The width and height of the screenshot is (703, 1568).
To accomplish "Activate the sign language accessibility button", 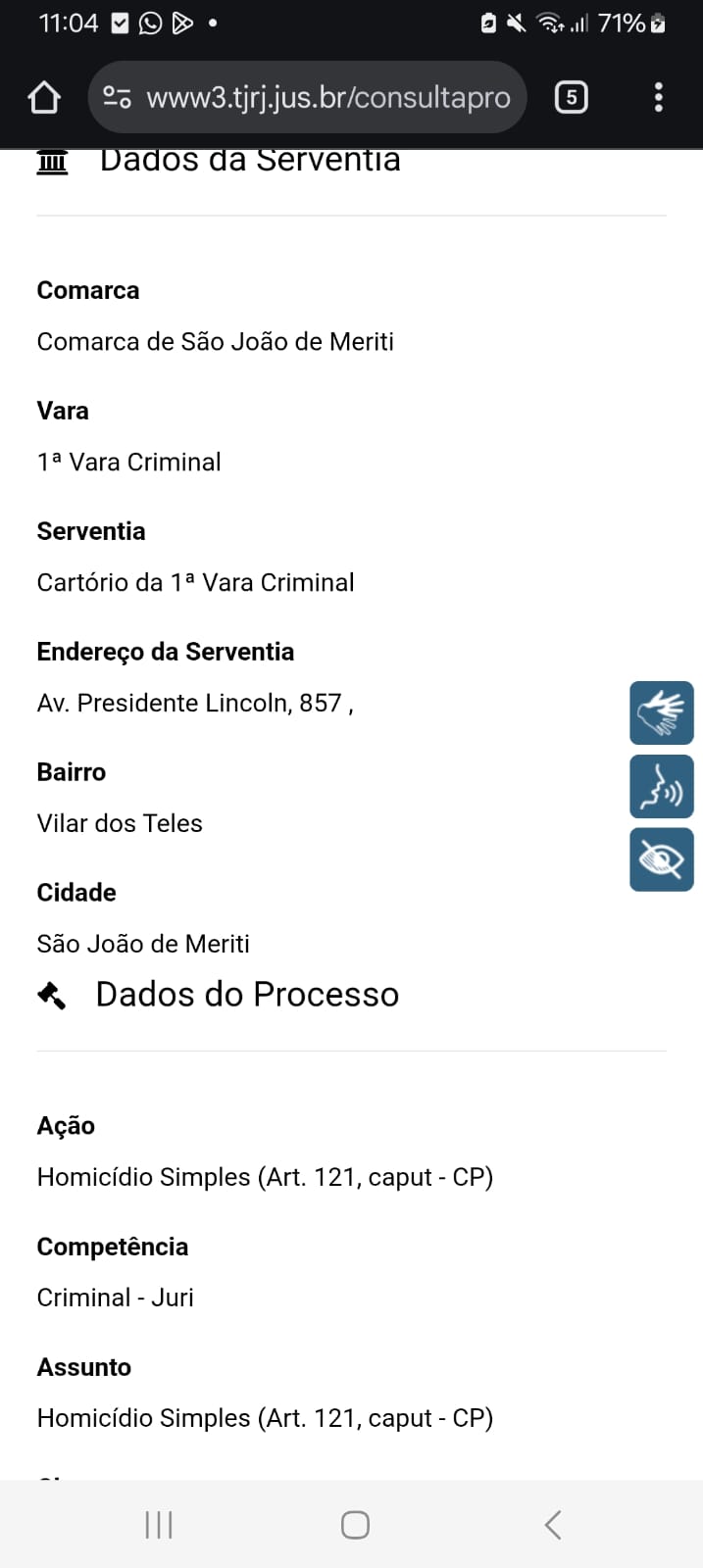I will click(661, 713).
